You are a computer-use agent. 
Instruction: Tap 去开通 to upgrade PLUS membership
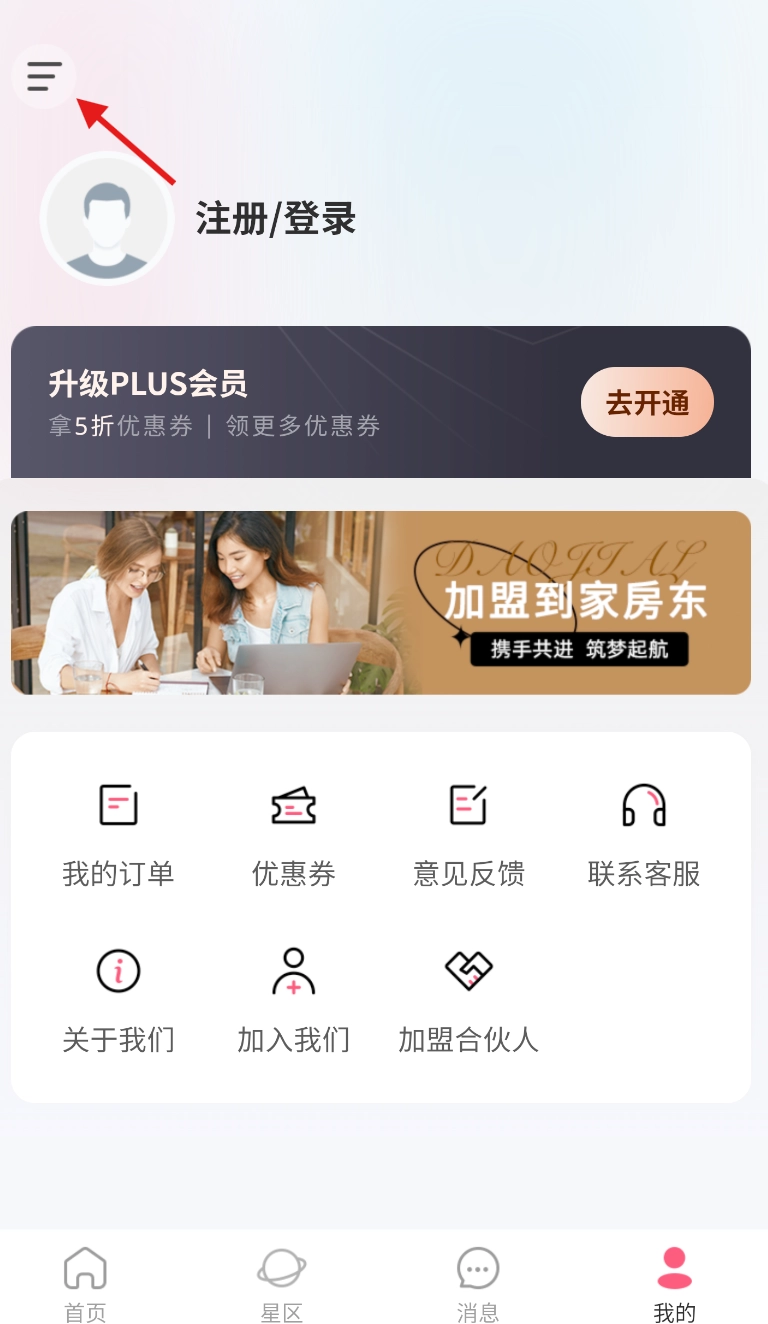pos(647,402)
